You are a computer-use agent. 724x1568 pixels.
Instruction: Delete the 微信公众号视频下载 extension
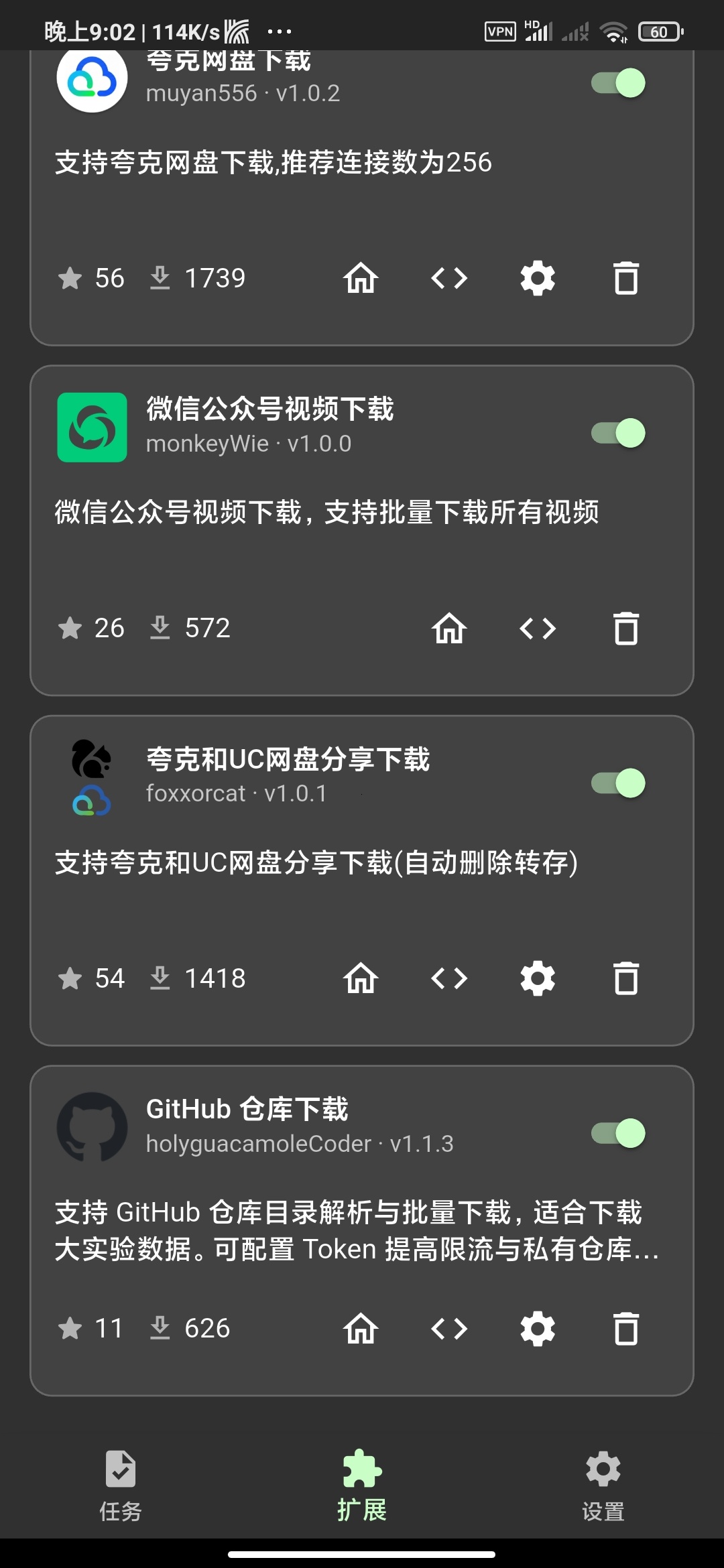[625, 628]
